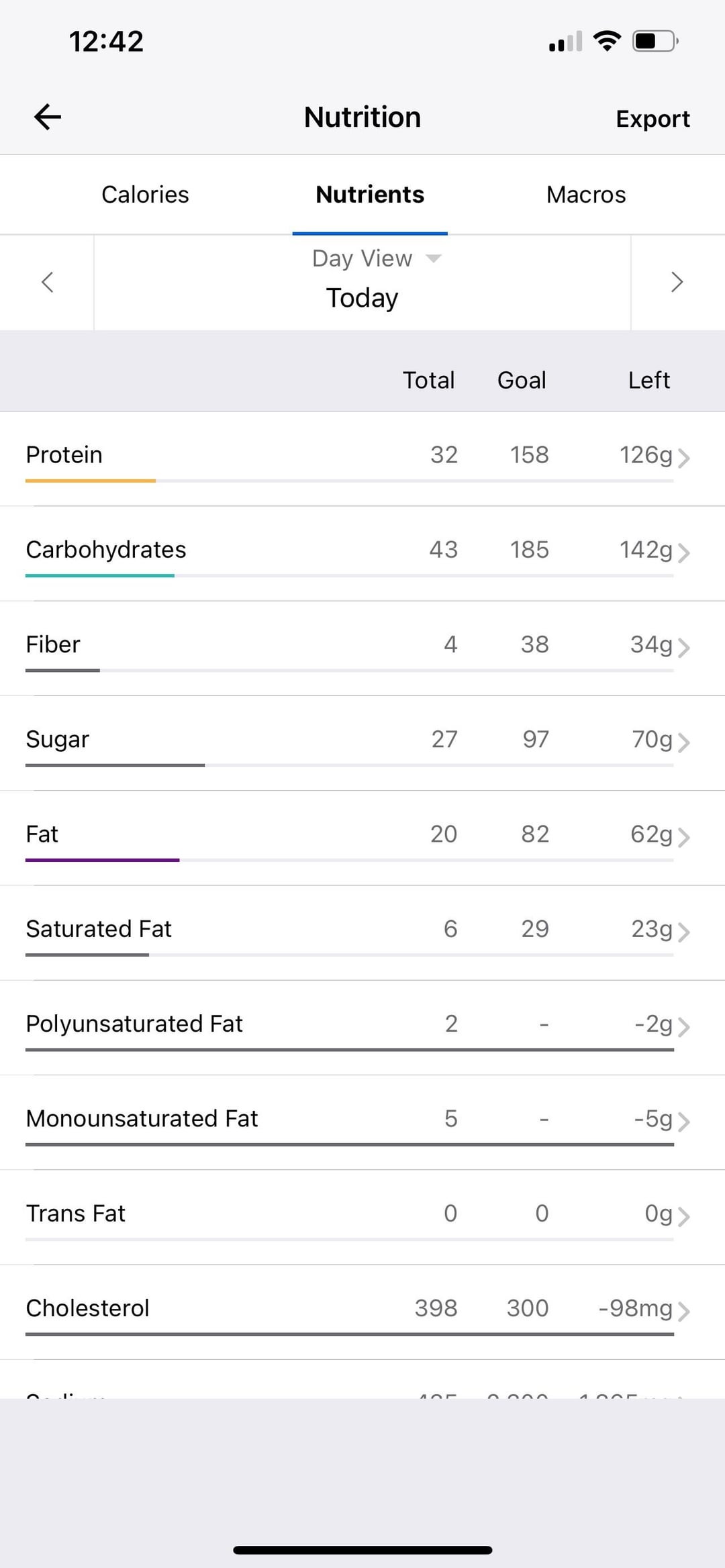Image resolution: width=725 pixels, height=1568 pixels.
Task: Open the Cholesterol row
Action: (362, 1312)
